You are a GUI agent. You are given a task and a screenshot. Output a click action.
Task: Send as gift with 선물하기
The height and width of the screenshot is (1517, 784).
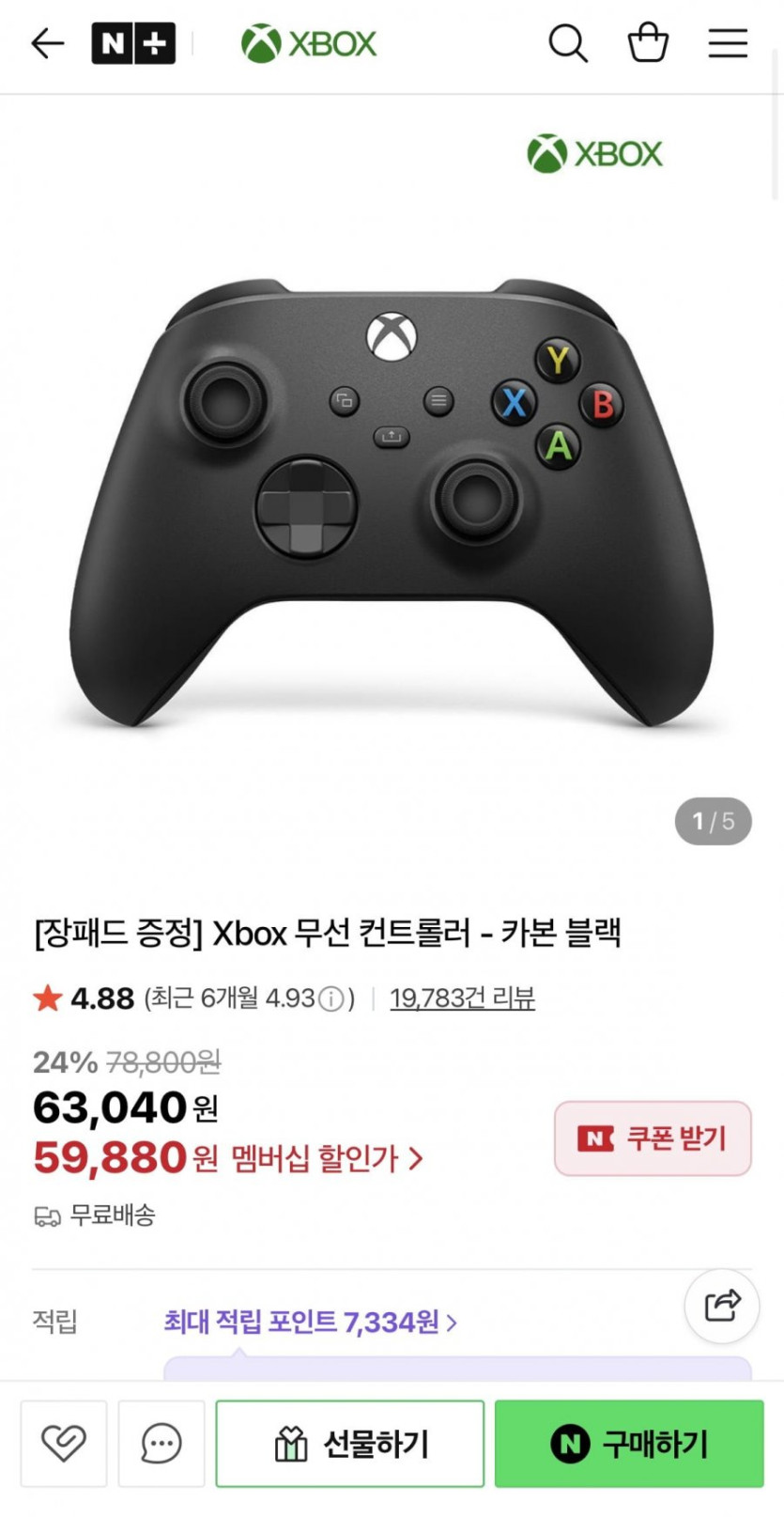[350, 1443]
